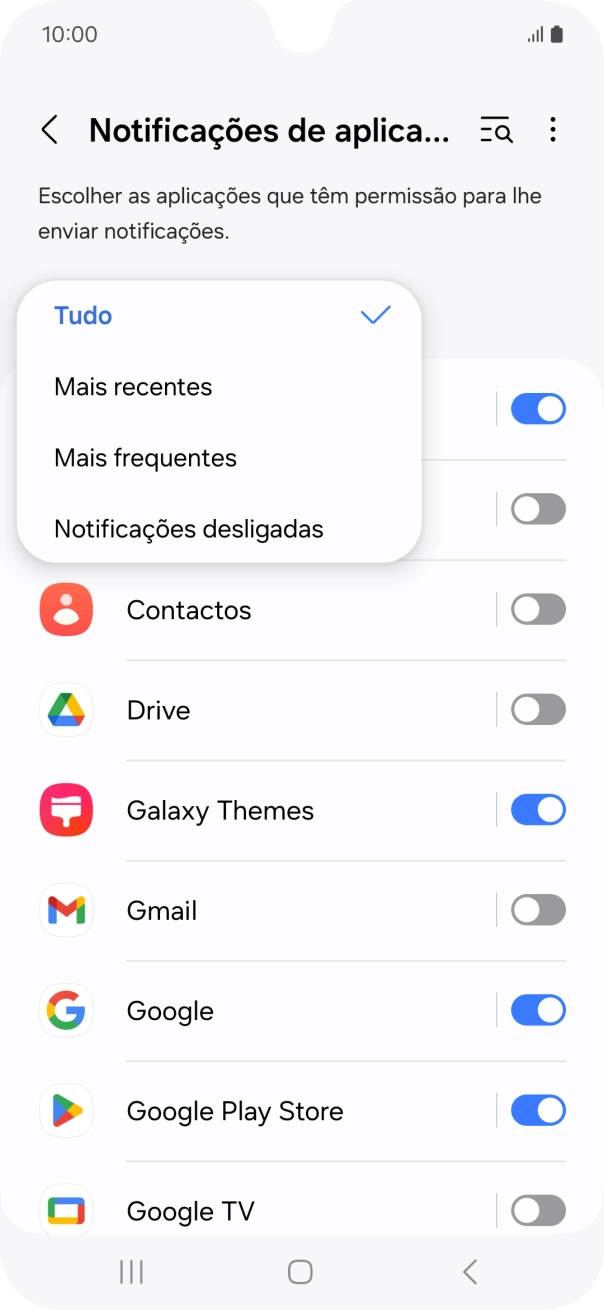Enable notifications for Contactos
The height and width of the screenshot is (1310, 604).
(538, 610)
